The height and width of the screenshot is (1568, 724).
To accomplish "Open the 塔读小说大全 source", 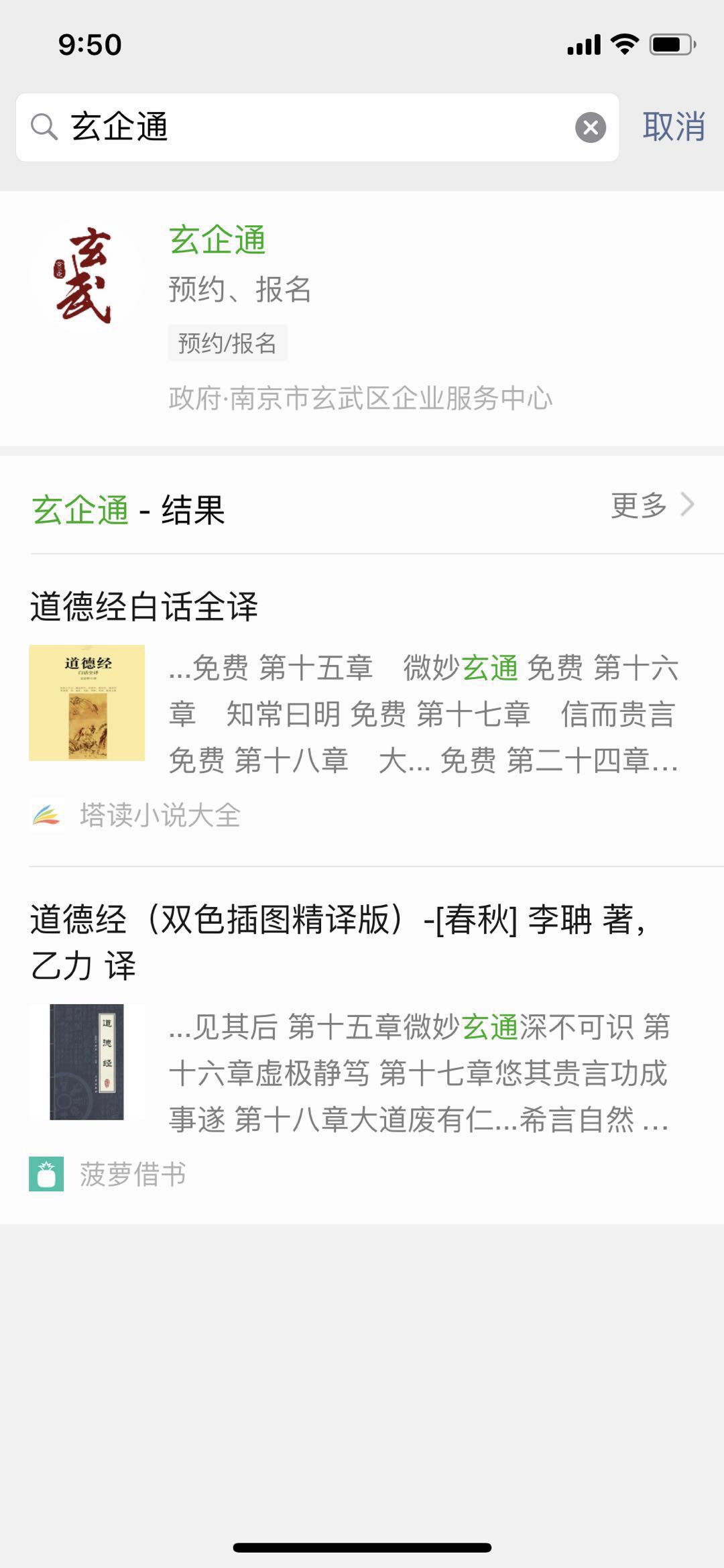I will (160, 815).
